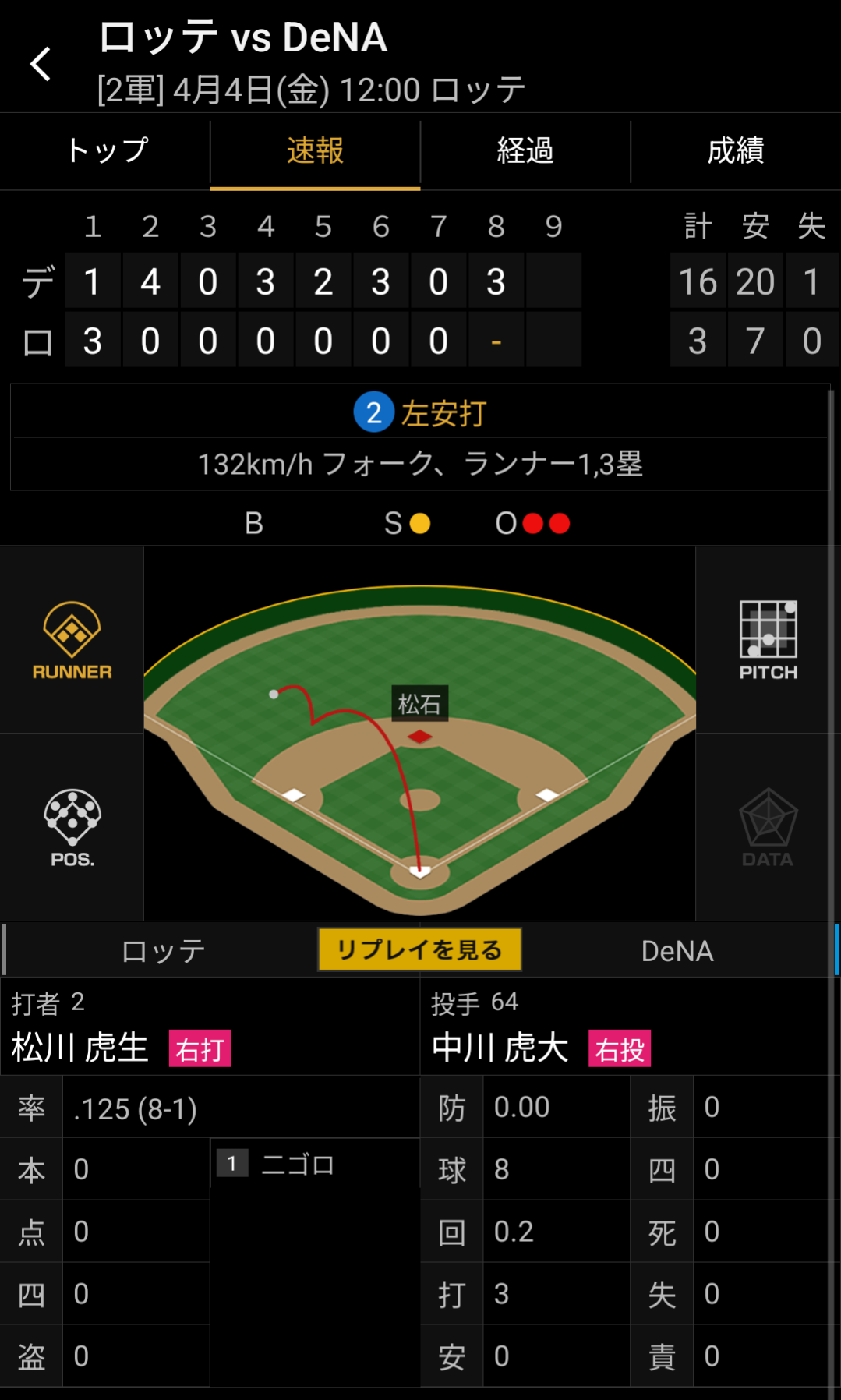841x1400 pixels.
Task: Open the DATA radar view
Action: tap(768, 828)
